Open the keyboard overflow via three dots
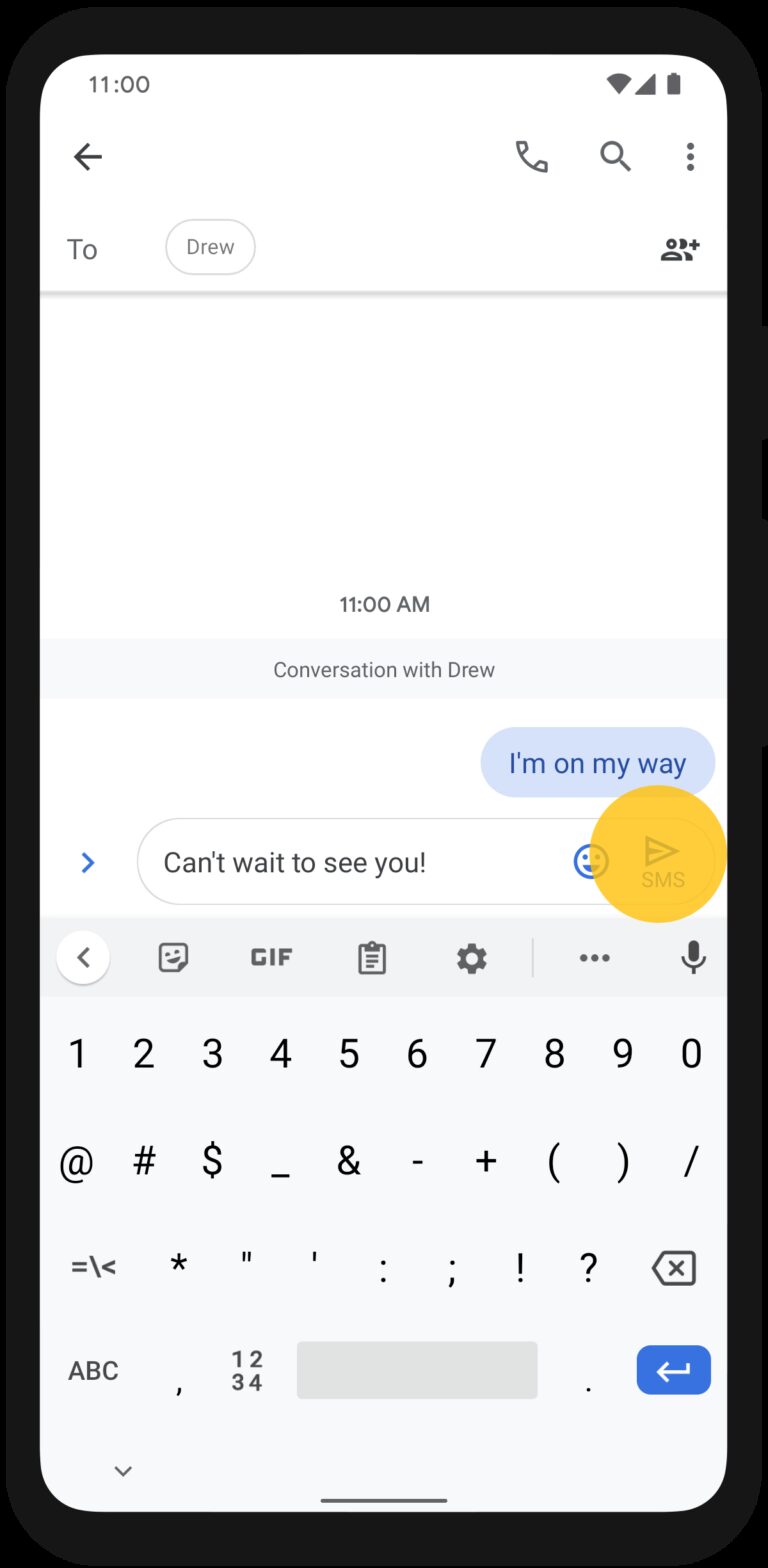 [595, 957]
